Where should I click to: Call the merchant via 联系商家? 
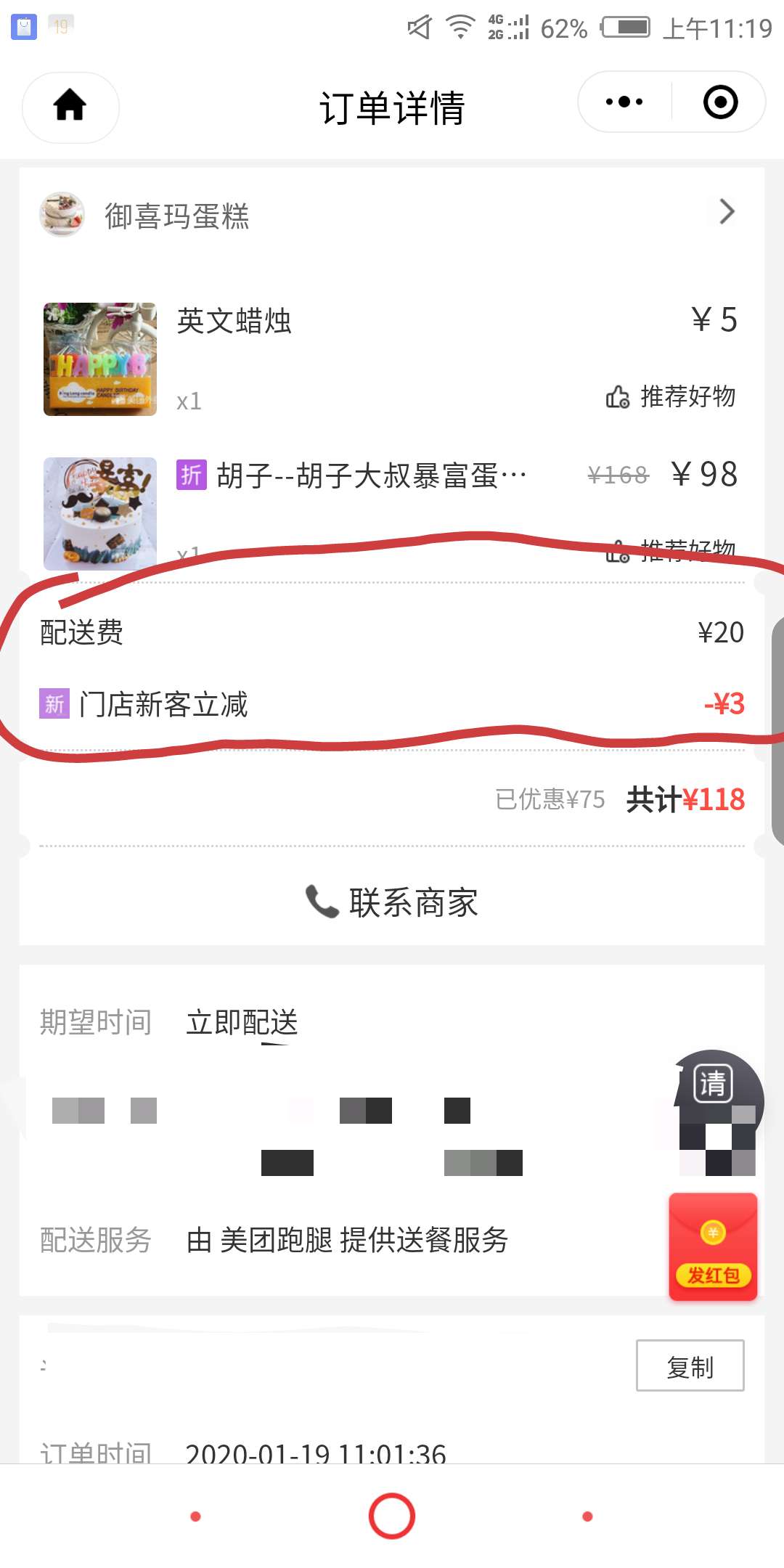pos(392,902)
